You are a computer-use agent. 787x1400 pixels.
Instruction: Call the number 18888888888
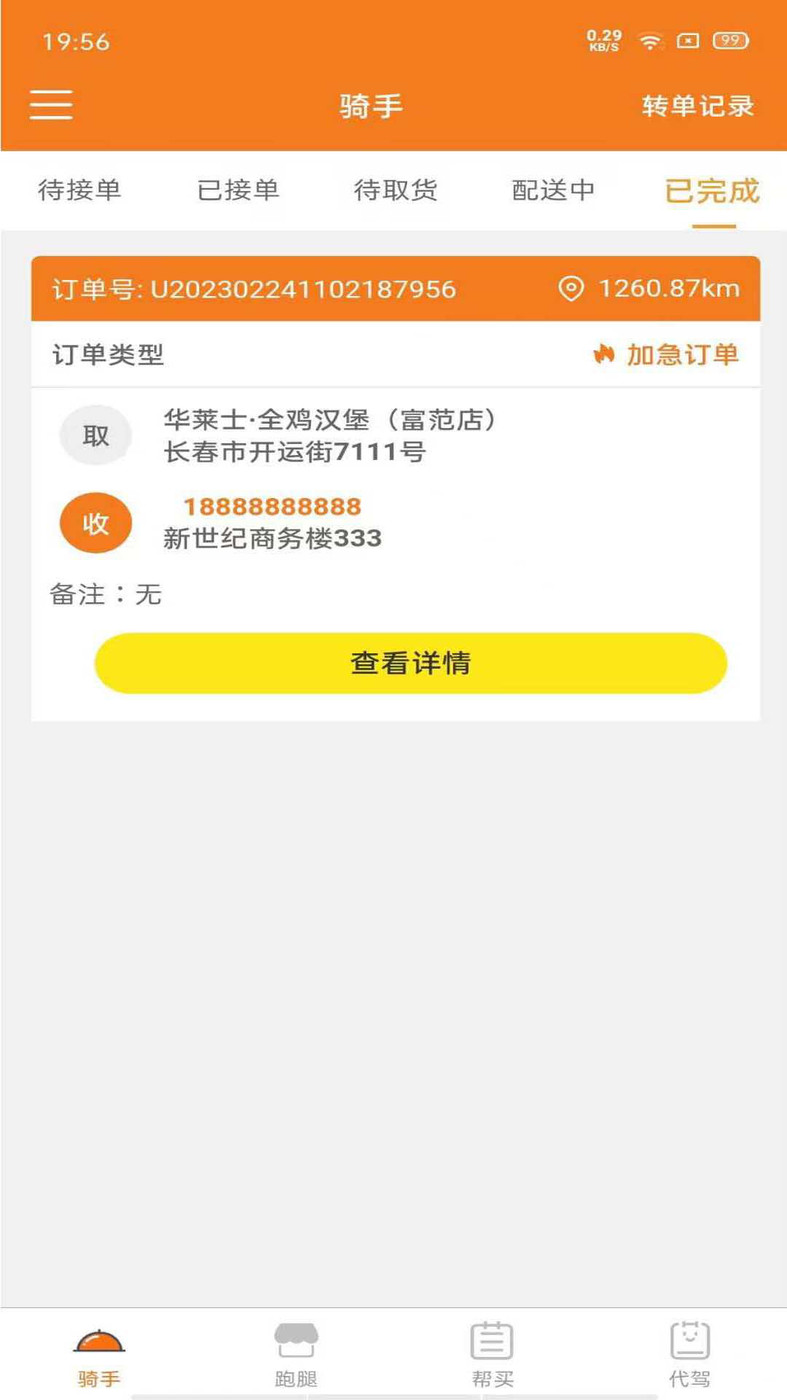point(271,506)
